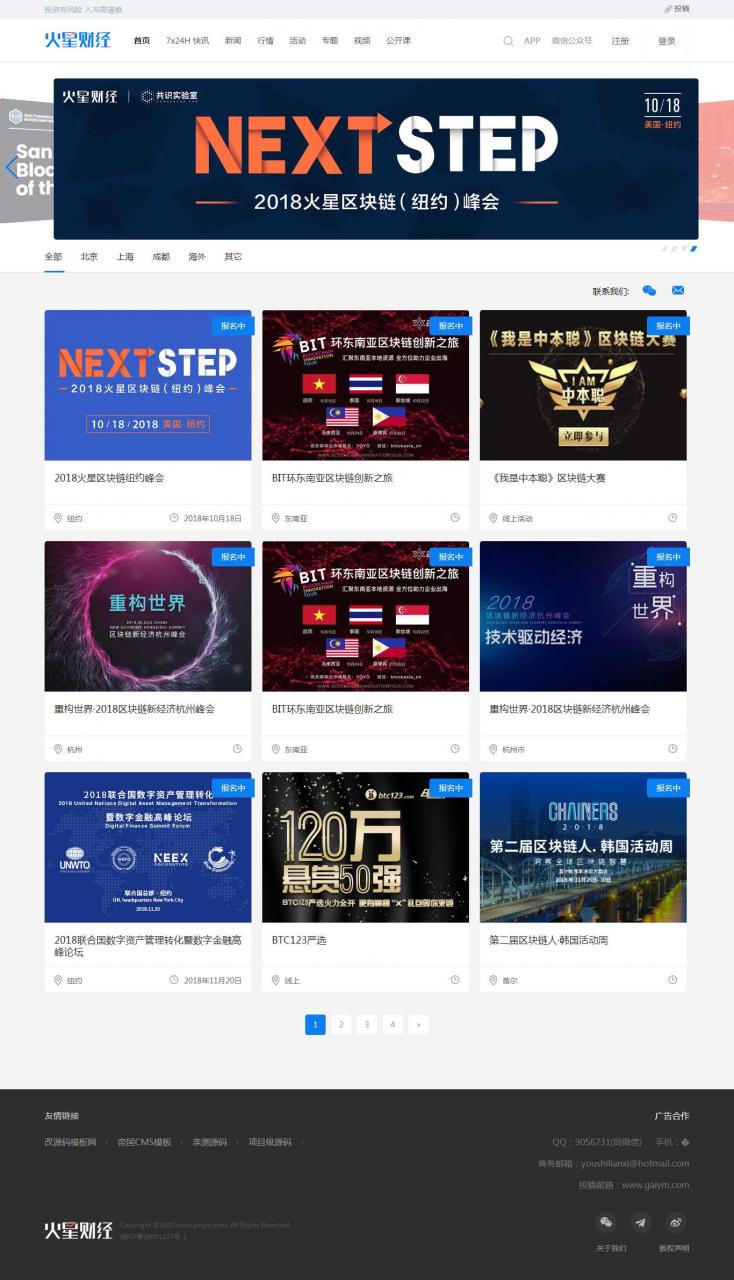Contact via the email envelope icon
The height and width of the screenshot is (1280, 734).
[678, 291]
